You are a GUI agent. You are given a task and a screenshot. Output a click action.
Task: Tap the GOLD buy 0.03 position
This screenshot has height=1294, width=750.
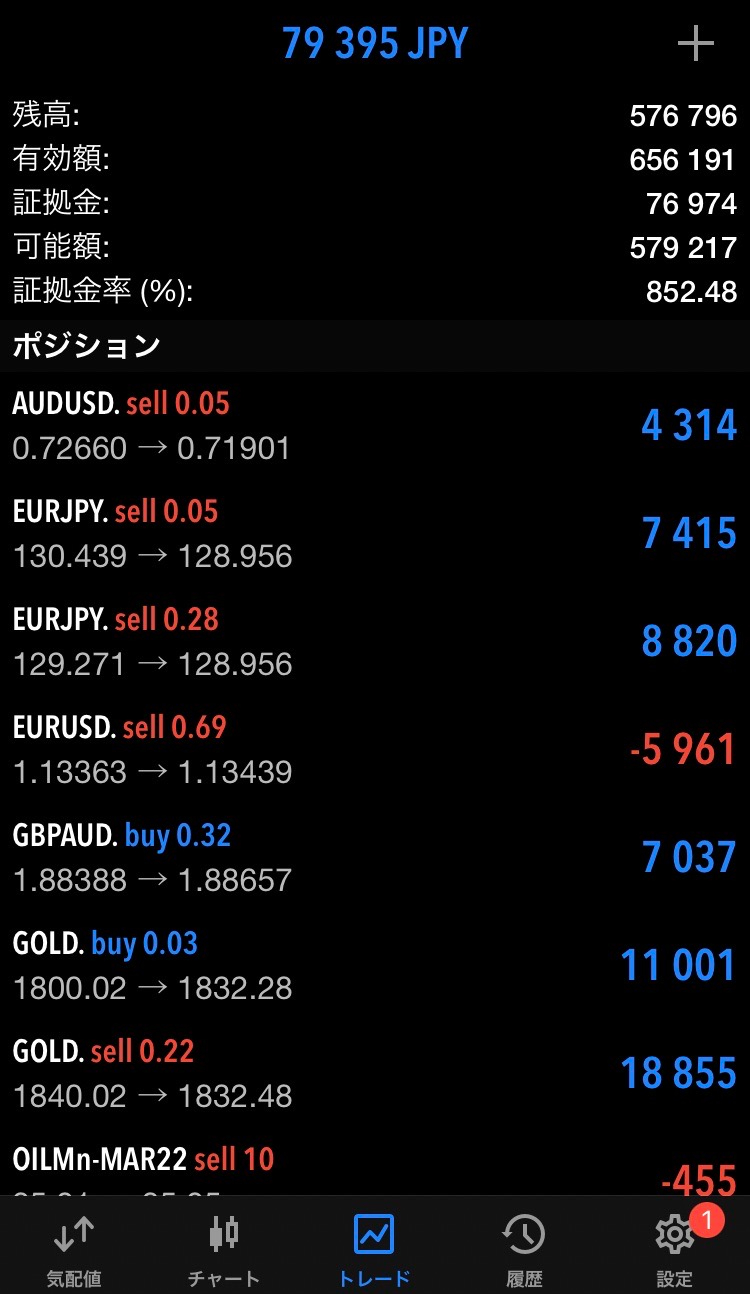point(375,966)
